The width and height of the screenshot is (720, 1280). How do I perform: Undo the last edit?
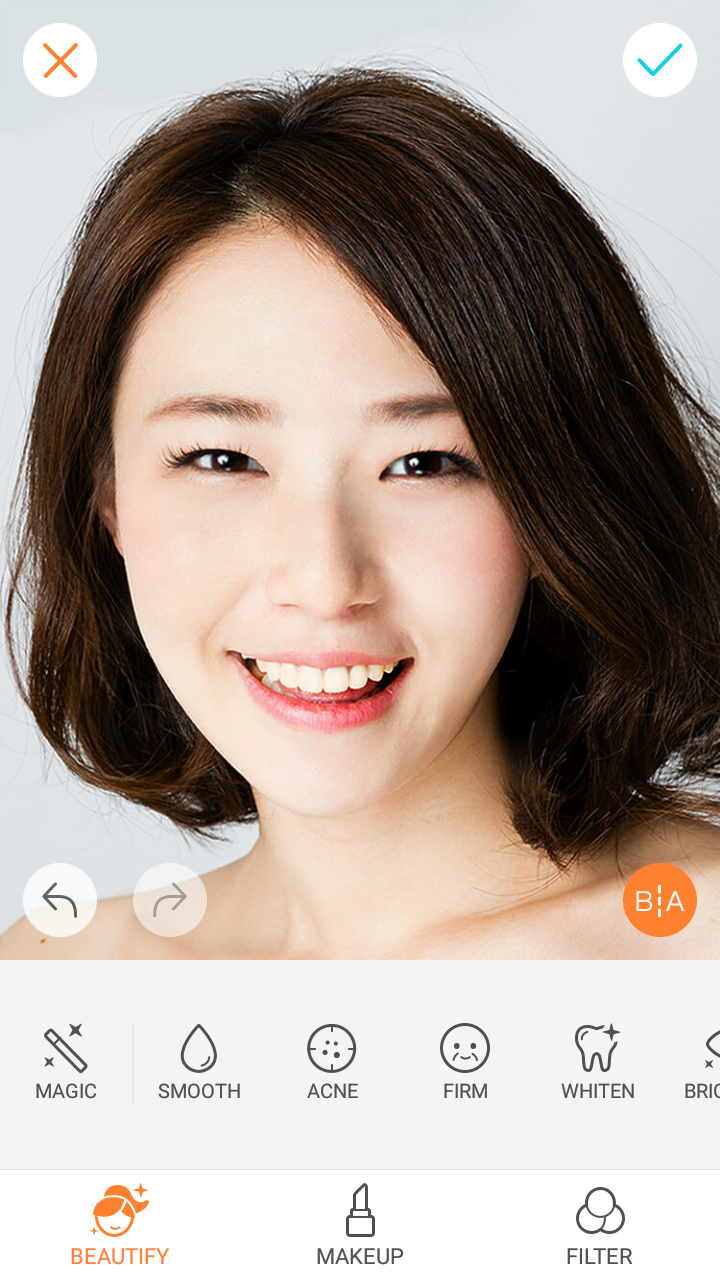click(x=60, y=900)
